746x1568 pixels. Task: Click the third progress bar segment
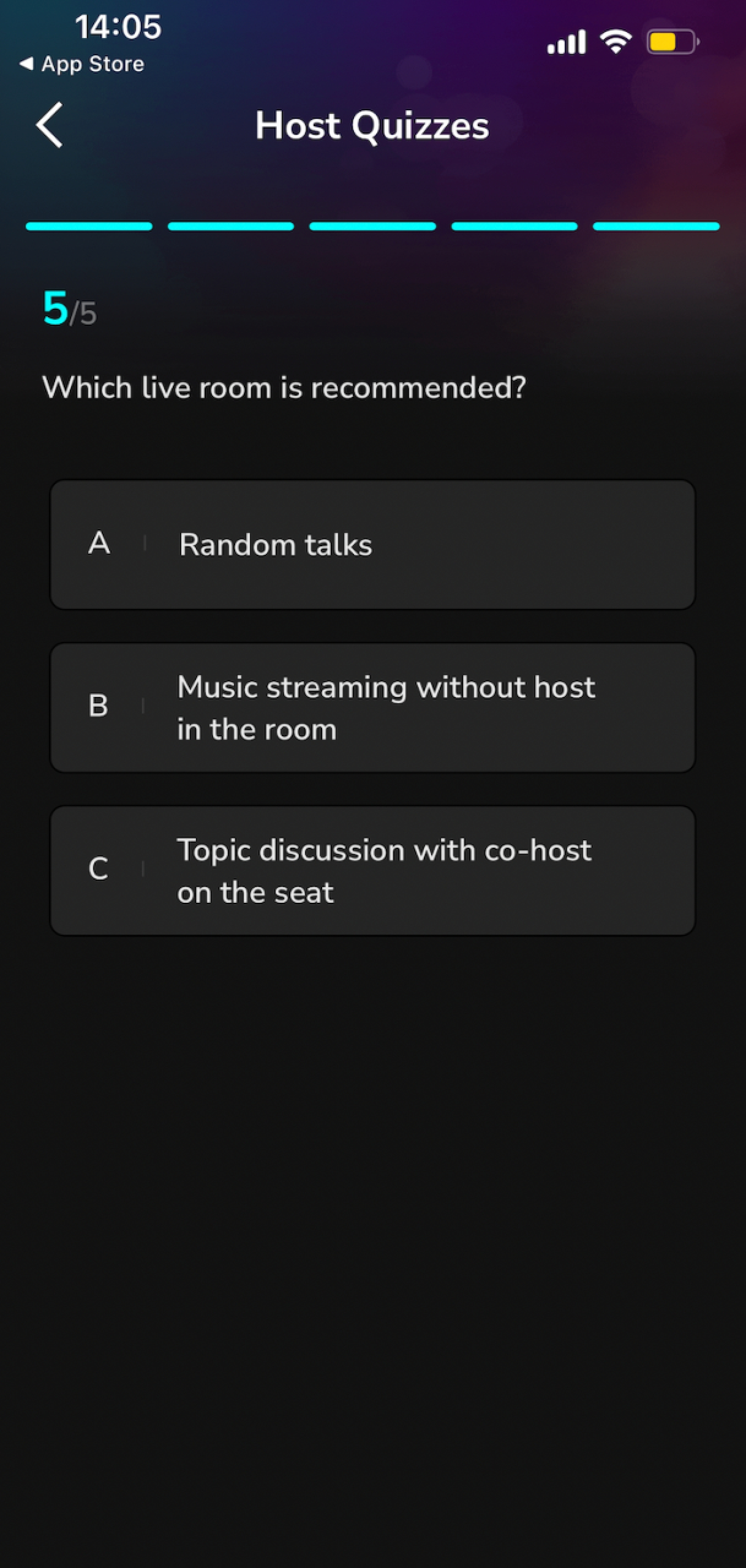tap(373, 227)
